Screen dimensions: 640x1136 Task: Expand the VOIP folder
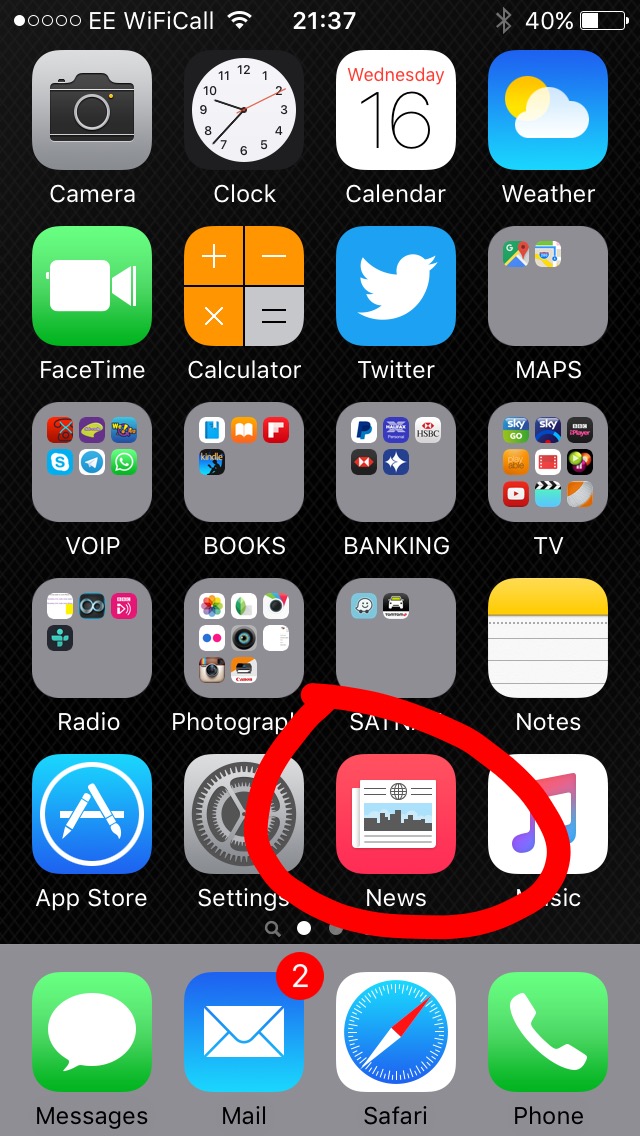click(92, 462)
